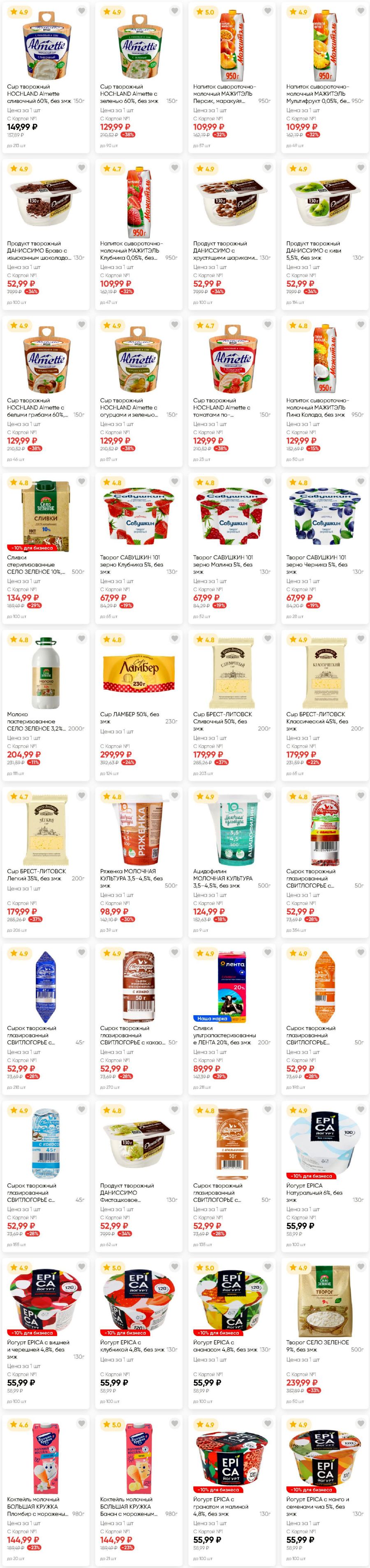
Task: Favorite Творог САВУШКИН 101 зерно Черника
Action: pyautogui.click(x=360, y=482)
